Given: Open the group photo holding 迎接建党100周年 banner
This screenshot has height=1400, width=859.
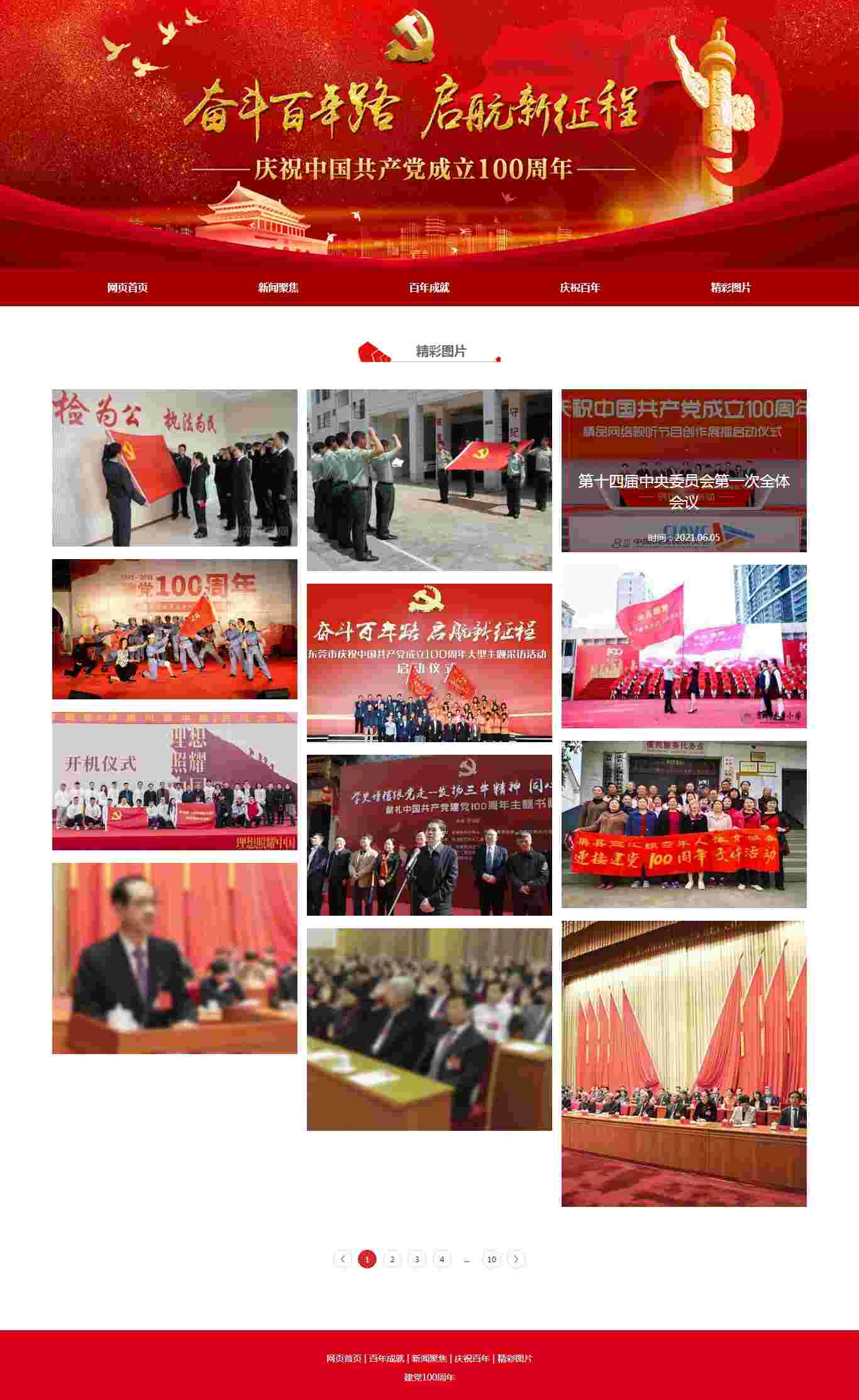Looking at the screenshot, I should [x=684, y=825].
